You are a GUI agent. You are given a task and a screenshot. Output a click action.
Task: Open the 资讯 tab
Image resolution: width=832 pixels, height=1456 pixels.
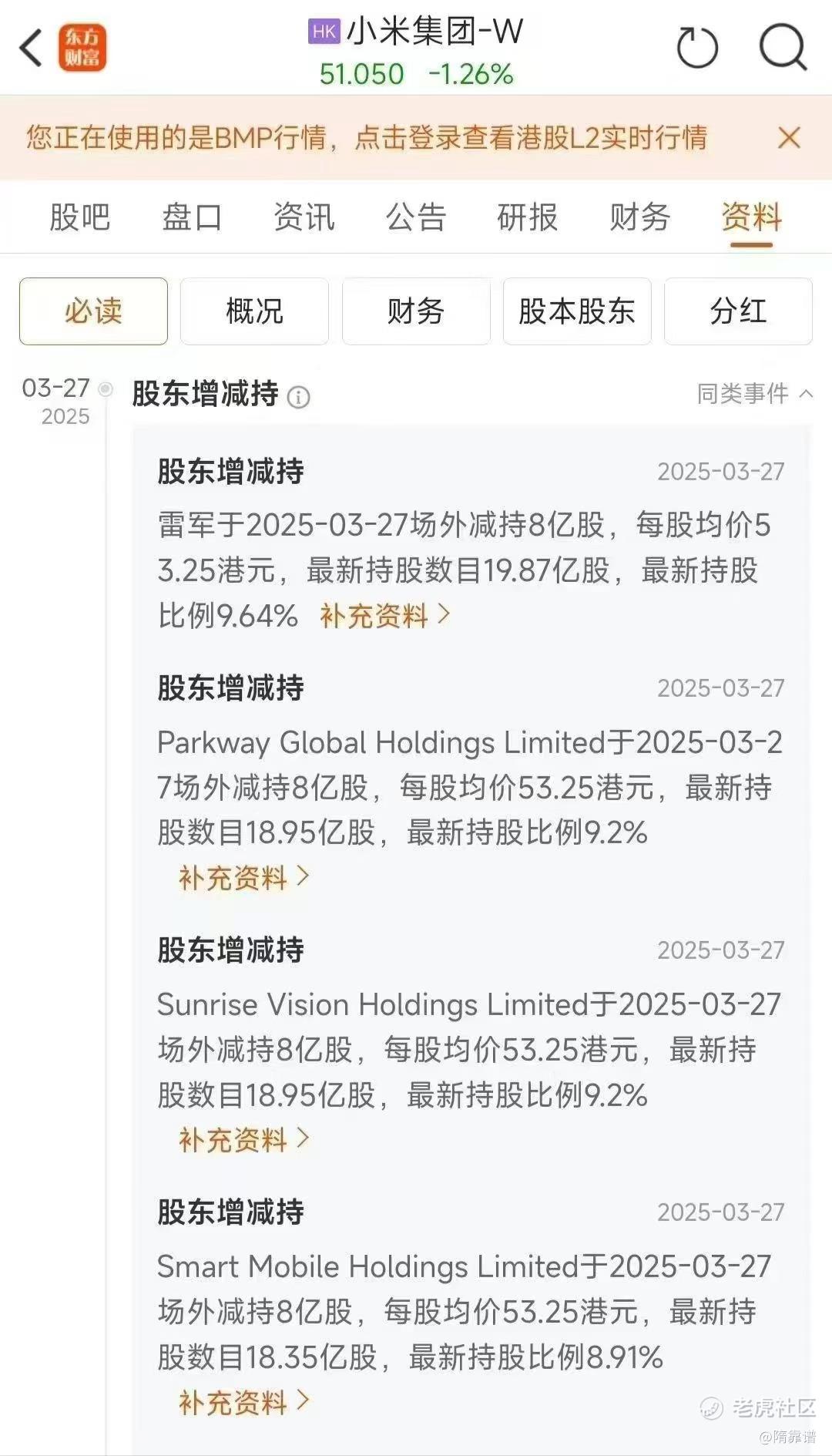[x=304, y=217]
